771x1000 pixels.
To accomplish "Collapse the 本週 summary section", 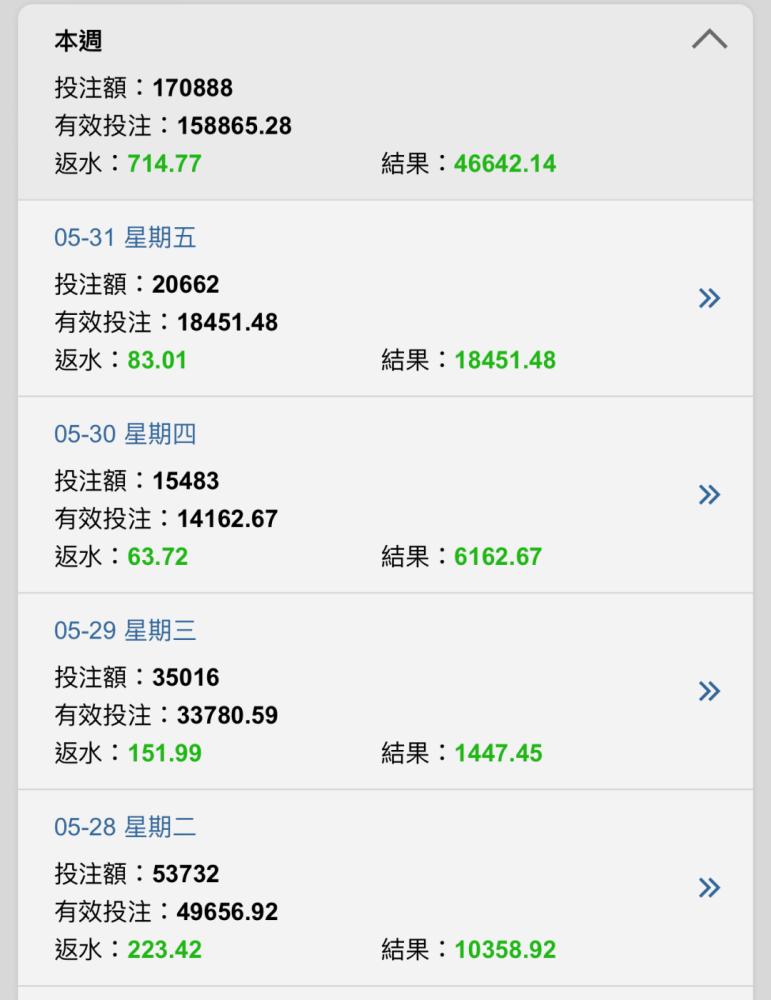I will [x=709, y=41].
